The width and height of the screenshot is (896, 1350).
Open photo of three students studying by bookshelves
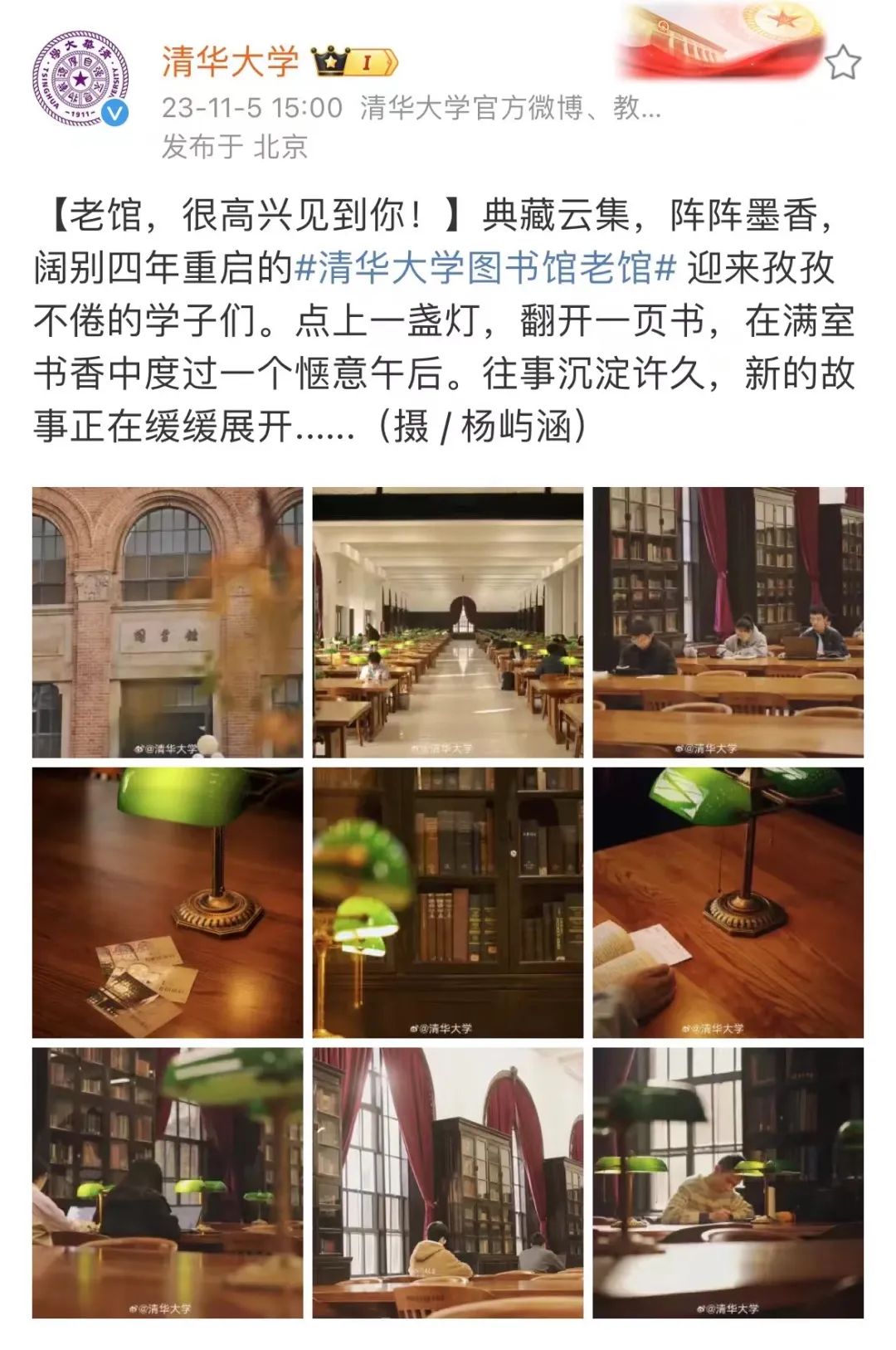(x=728, y=622)
